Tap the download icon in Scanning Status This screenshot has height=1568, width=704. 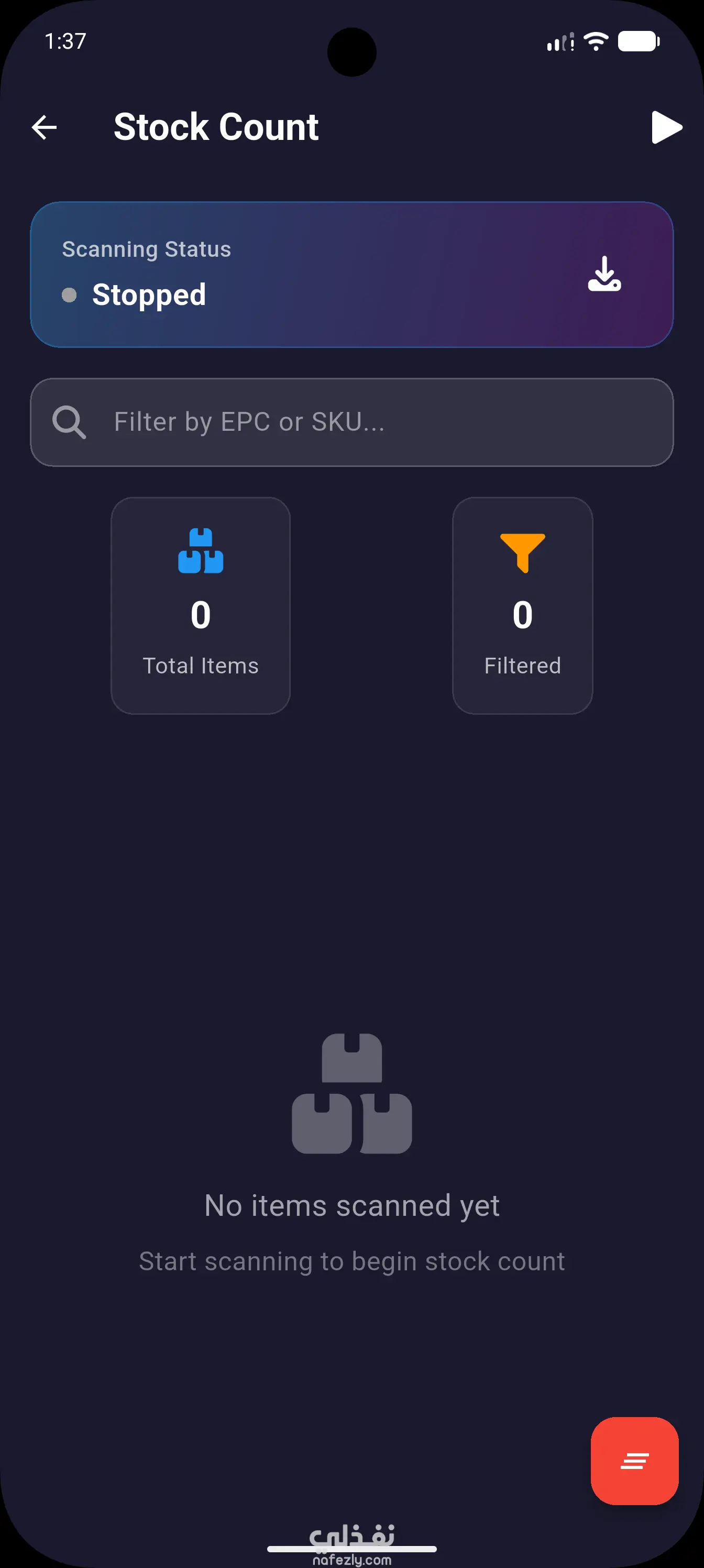604,274
